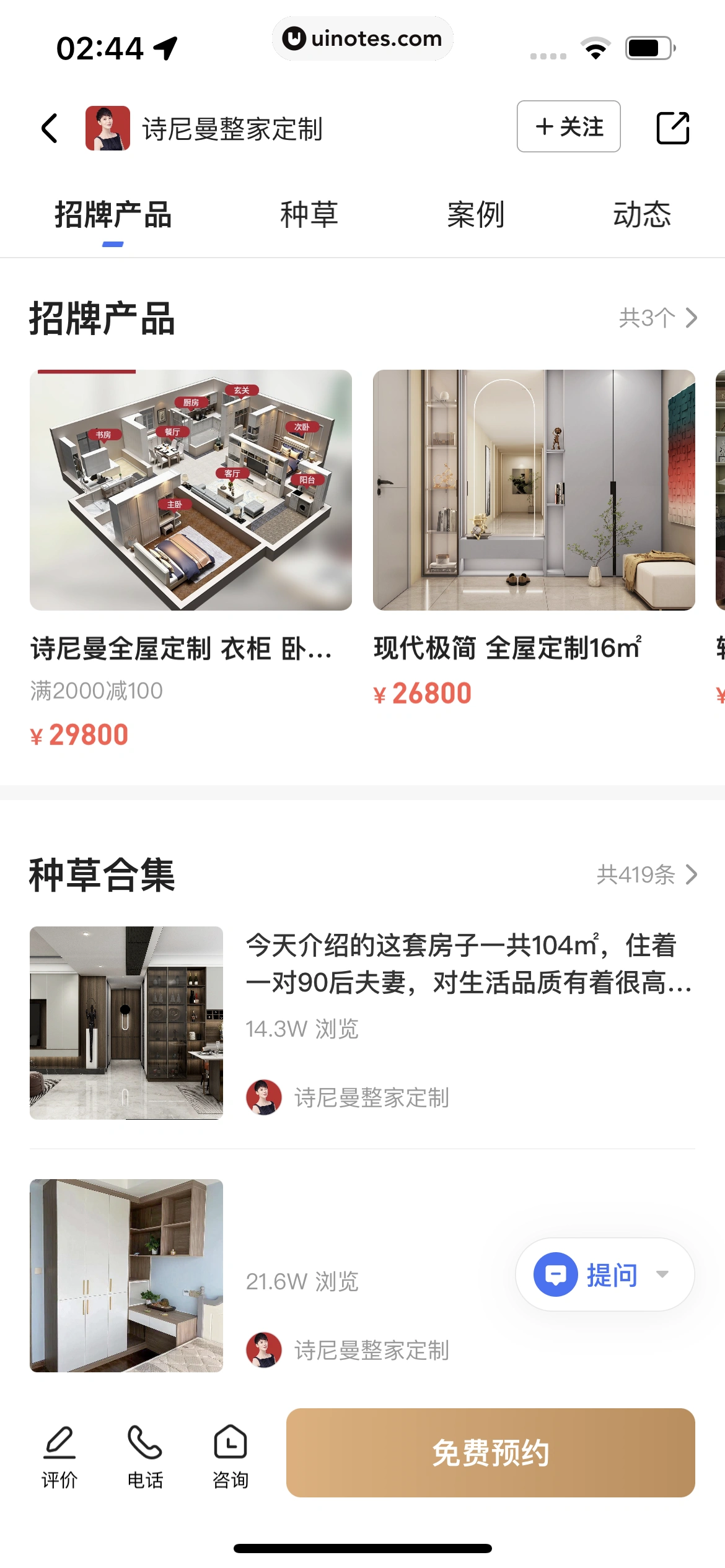
Task: Tap the back arrow to return
Action: click(50, 128)
